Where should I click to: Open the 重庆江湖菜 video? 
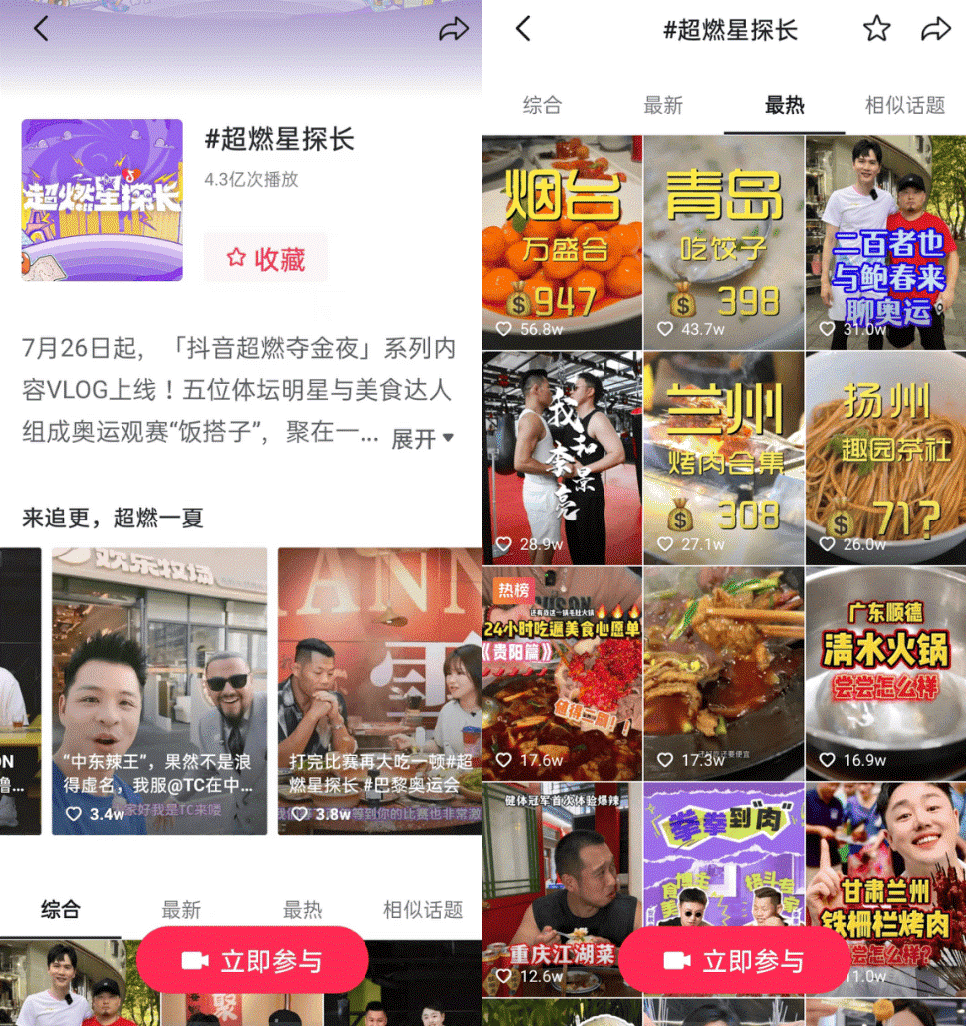point(562,880)
